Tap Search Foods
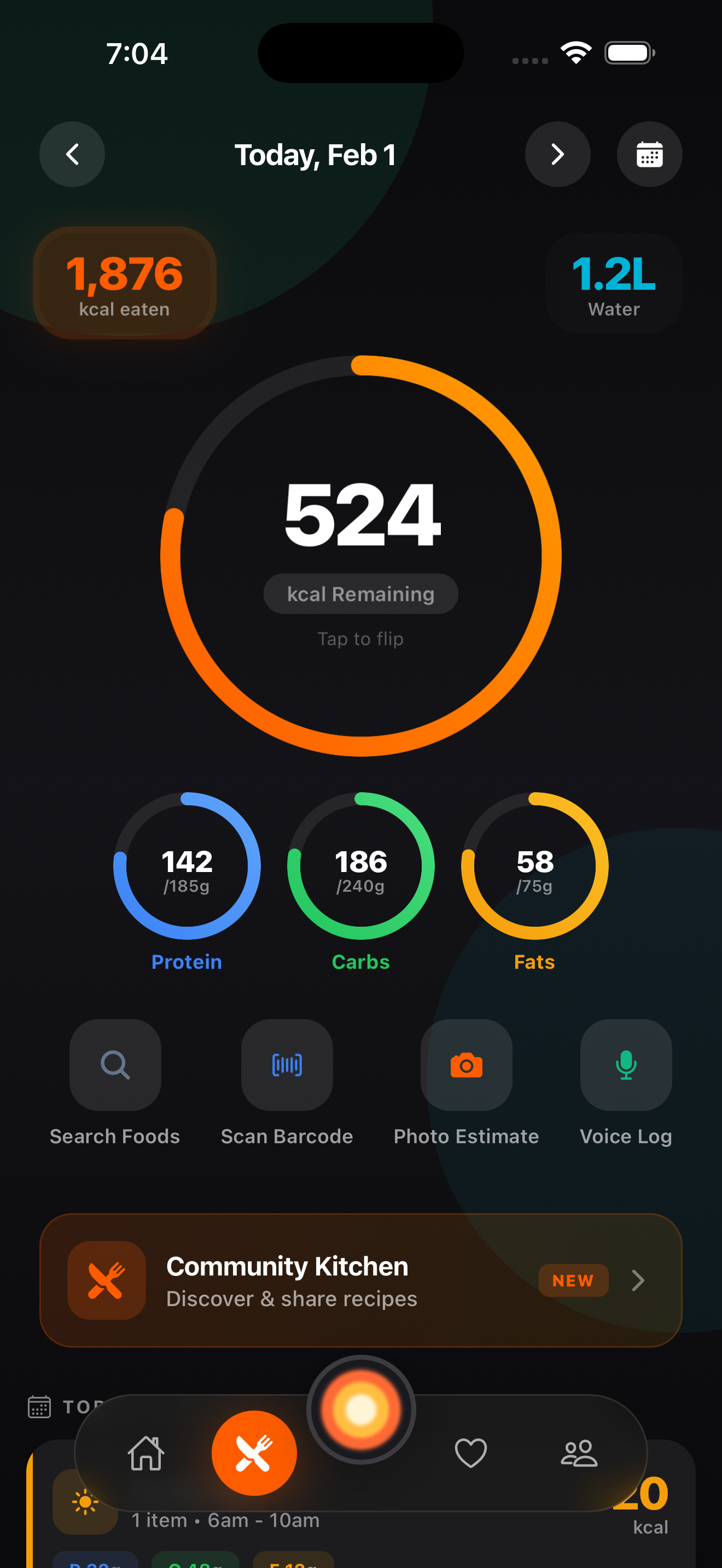This screenshot has height=1568, width=722. pos(115,1065)
